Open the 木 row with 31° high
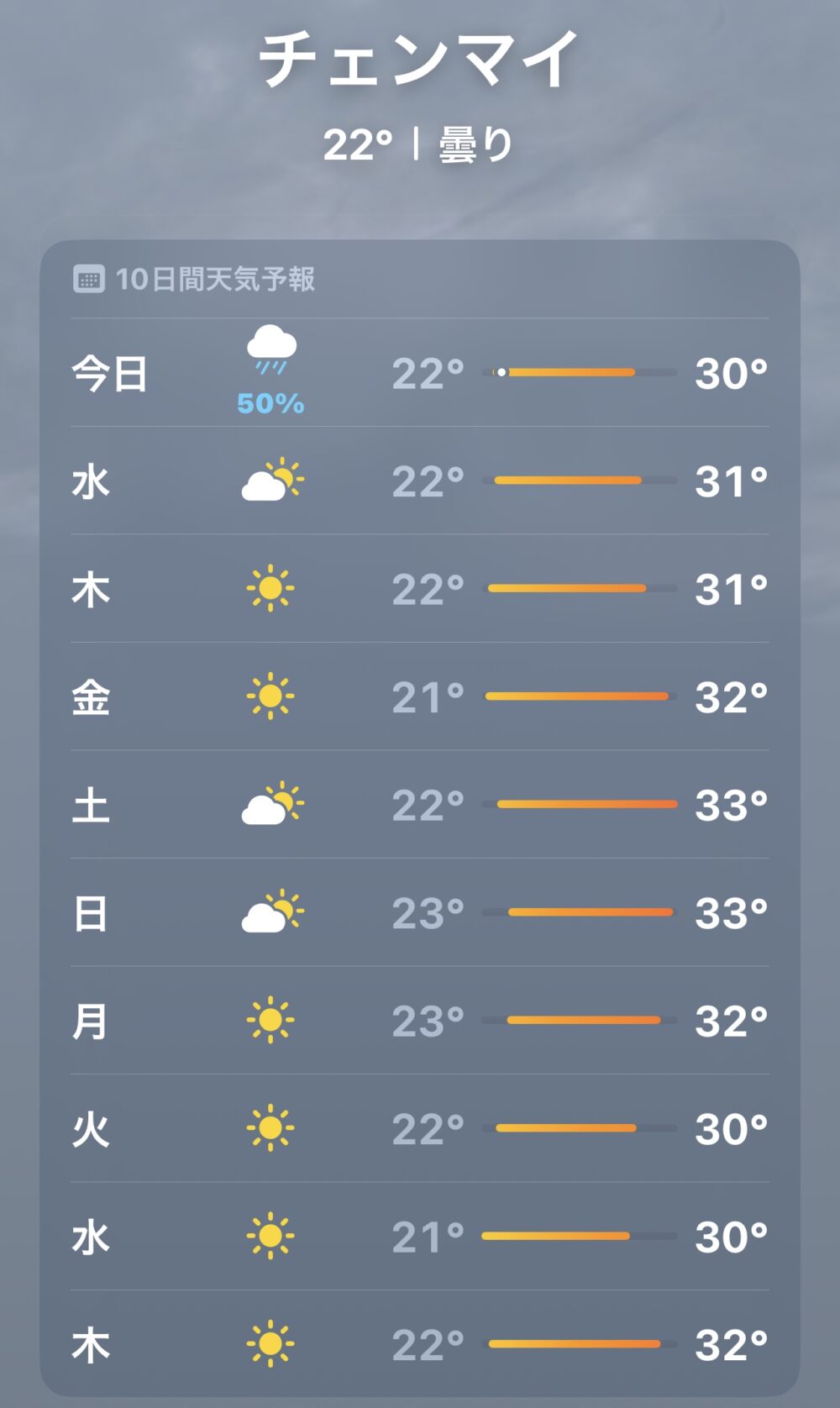The image size is (840, 1408). pos(420,589)
